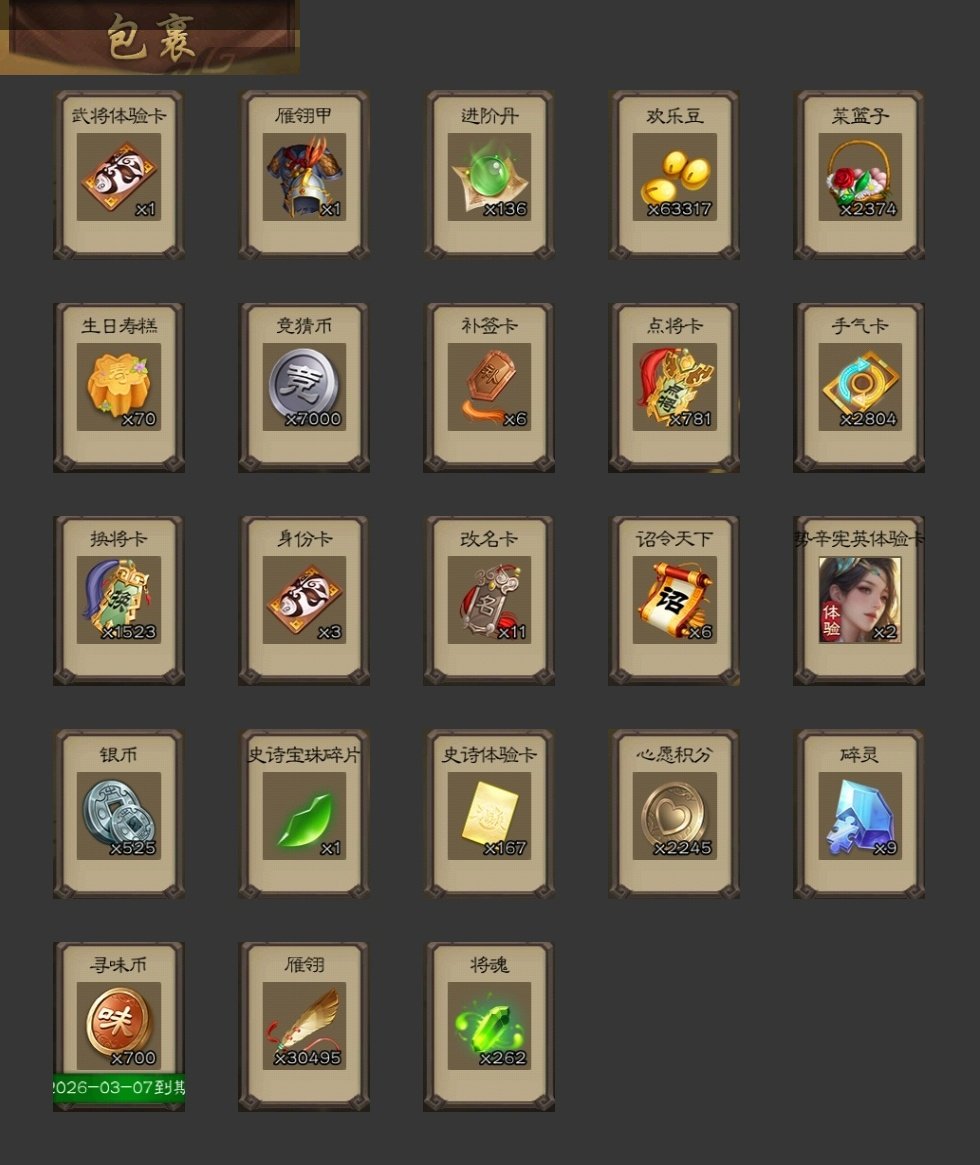Tap the 进阶丹 item
The width and height of the screenshot is (980, 1165).
pos(489,177)
